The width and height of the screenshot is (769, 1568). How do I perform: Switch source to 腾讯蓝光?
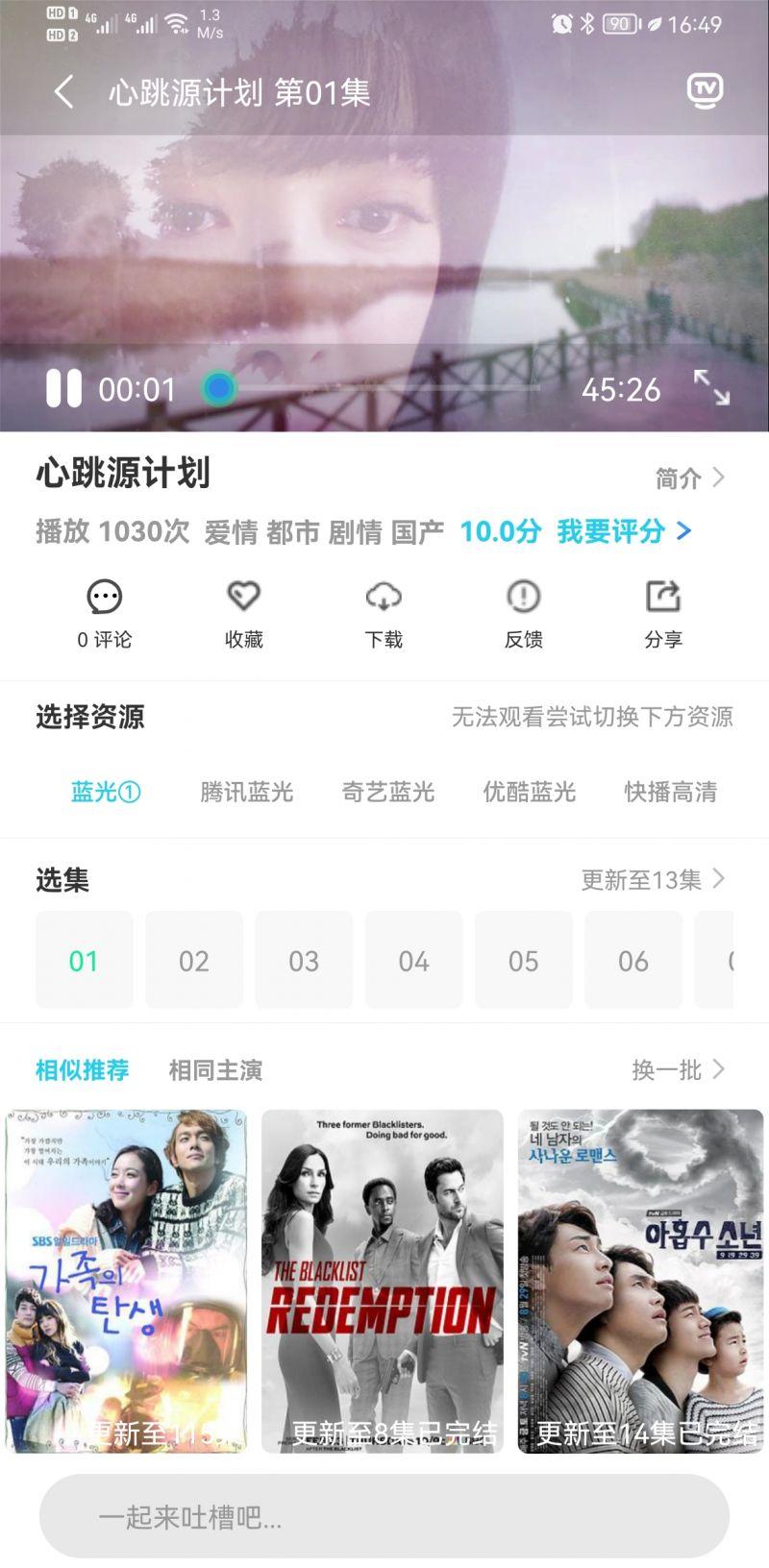pyautogui.click(x=246, y=792)
